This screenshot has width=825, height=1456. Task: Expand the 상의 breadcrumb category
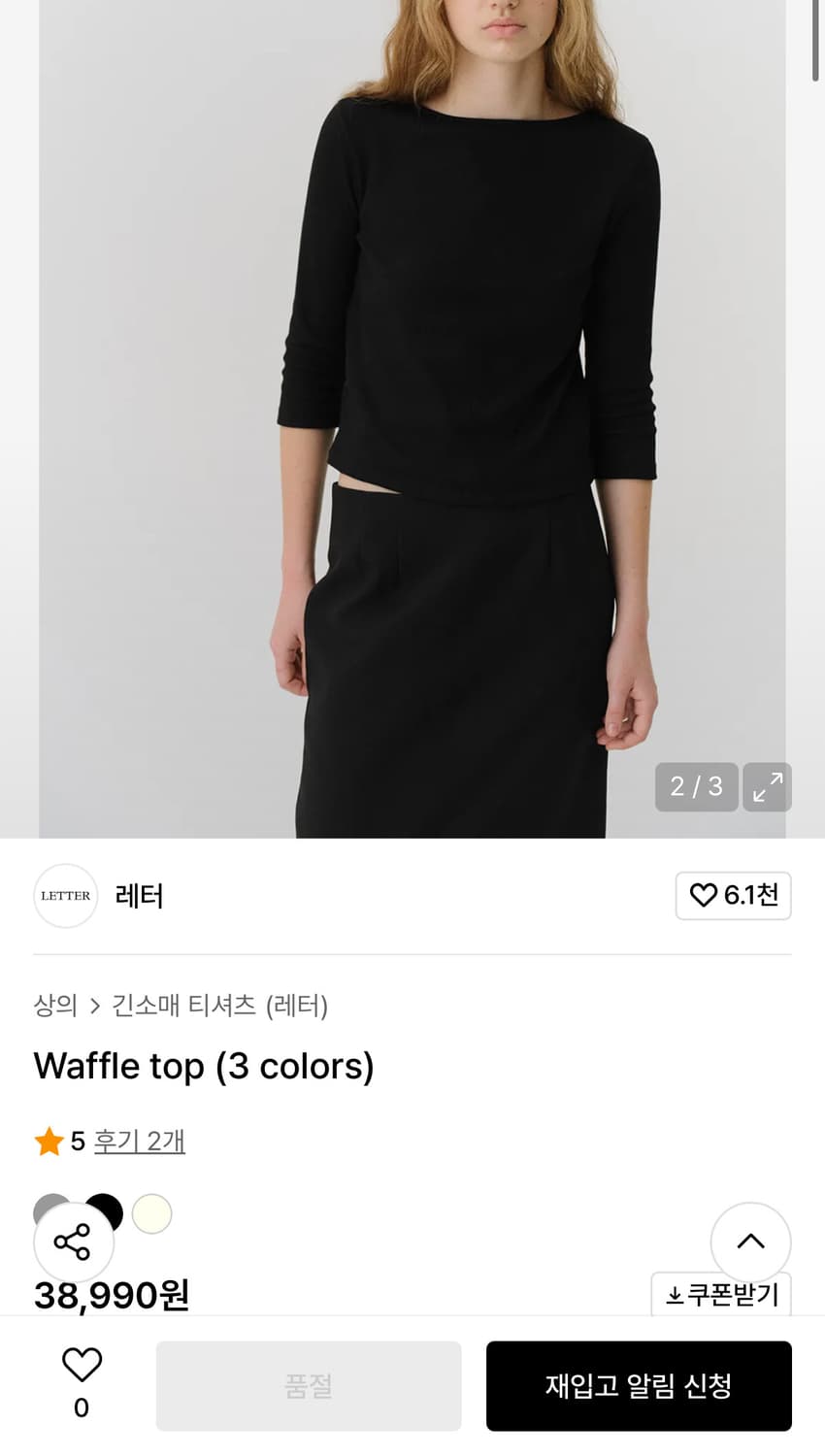pyautogui.click(x=53, y=1007)
